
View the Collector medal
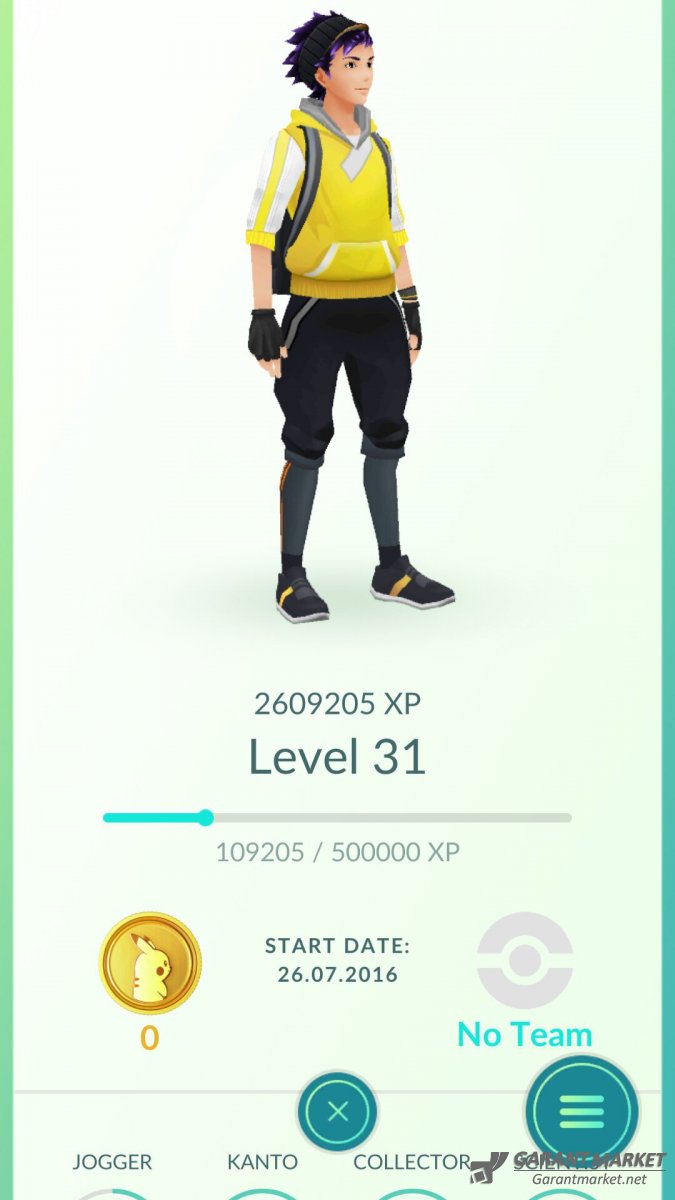tap(411, 1162)
